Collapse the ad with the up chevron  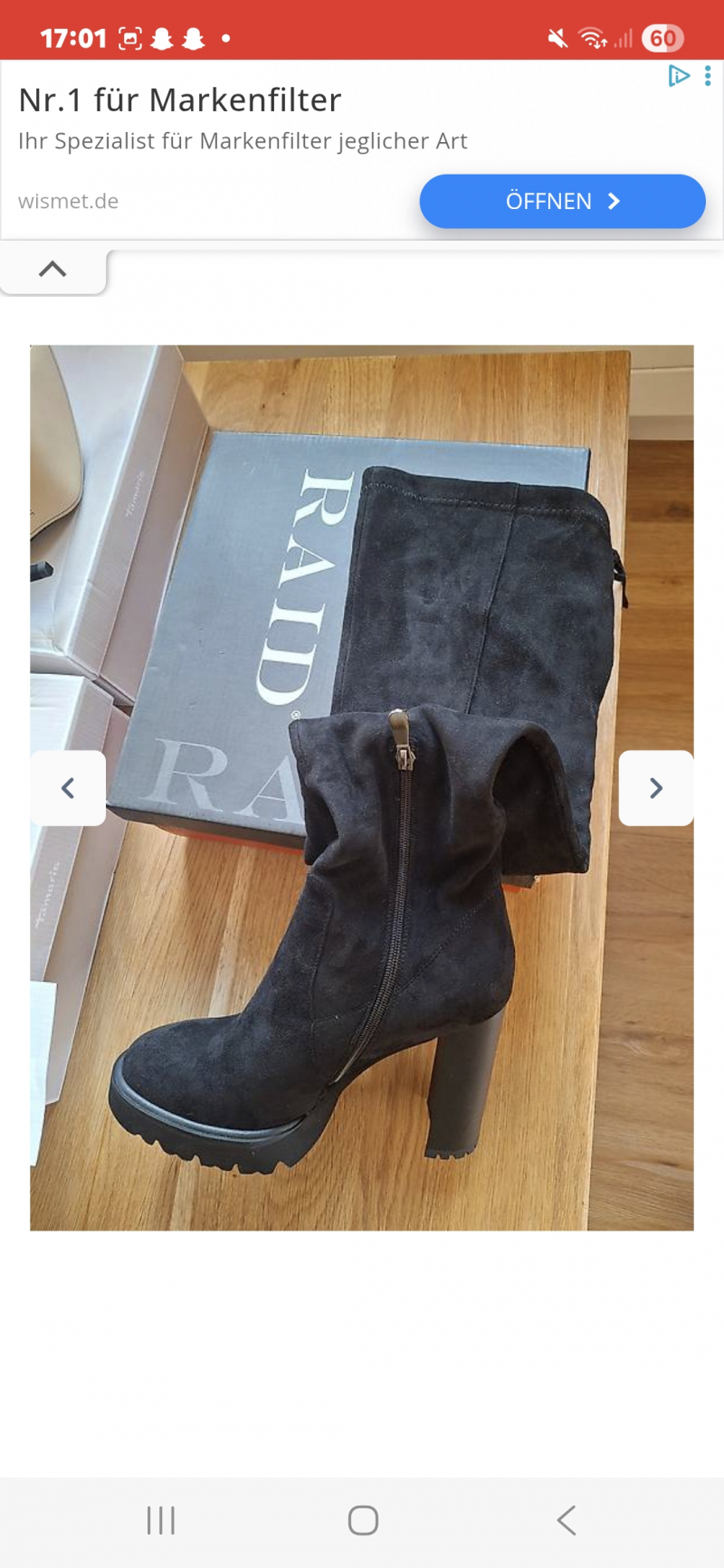[52, 270]
